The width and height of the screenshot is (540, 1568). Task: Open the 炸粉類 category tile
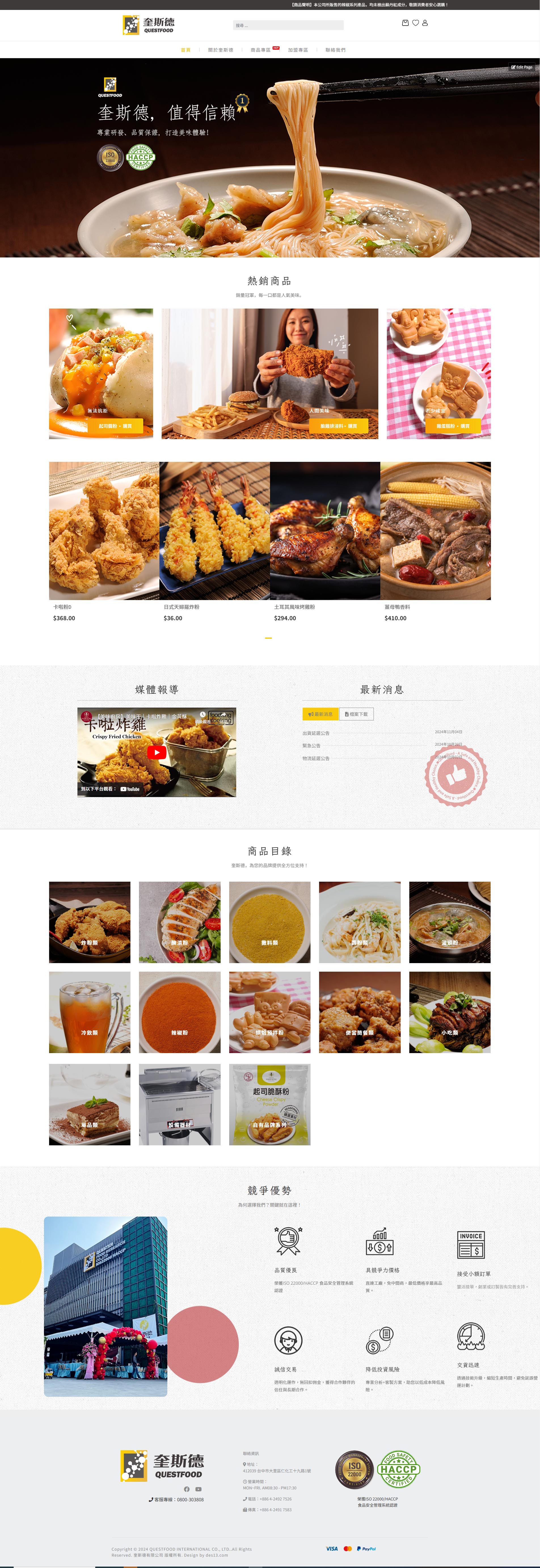point(89,922)
